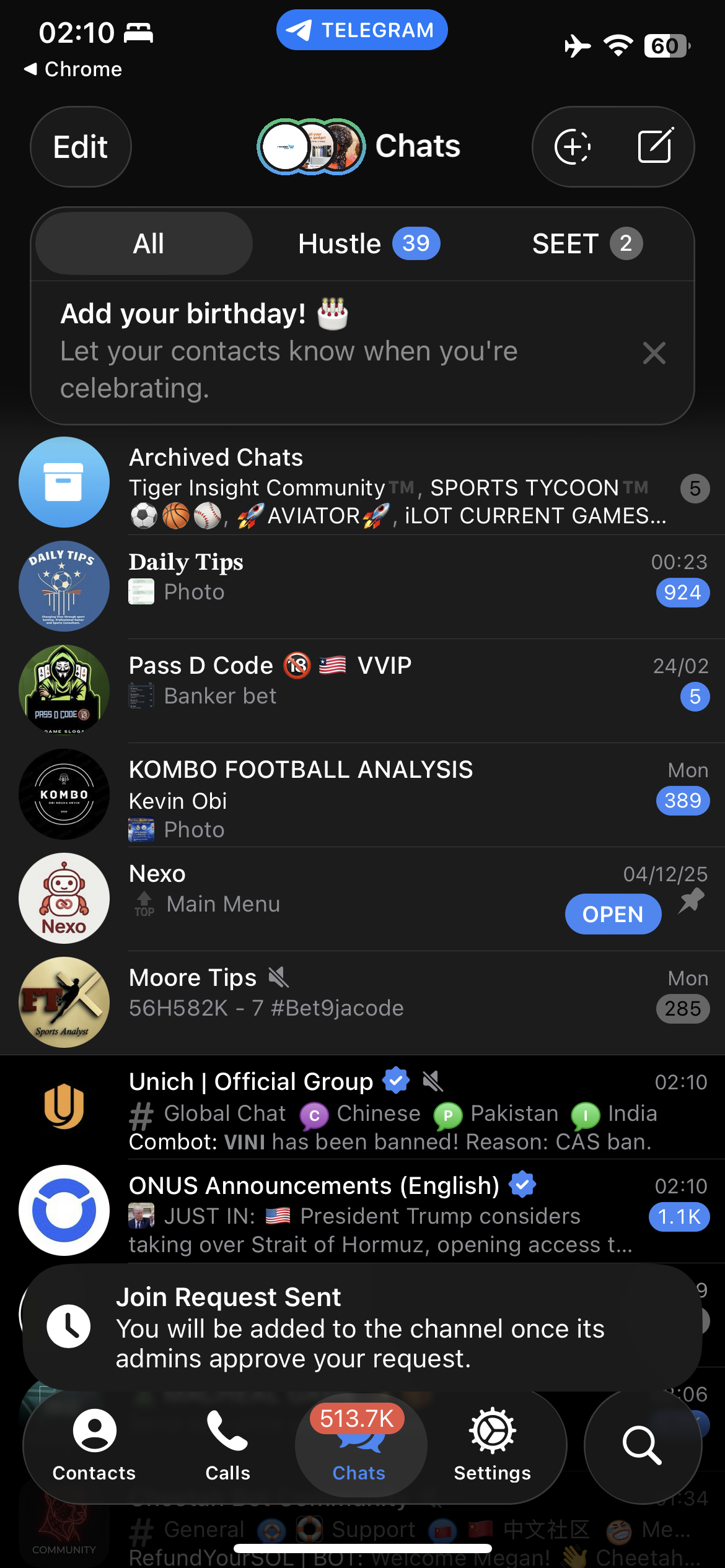Compose a new message
This screenshot has height=1568, width=725.
(x=655, y=147)
